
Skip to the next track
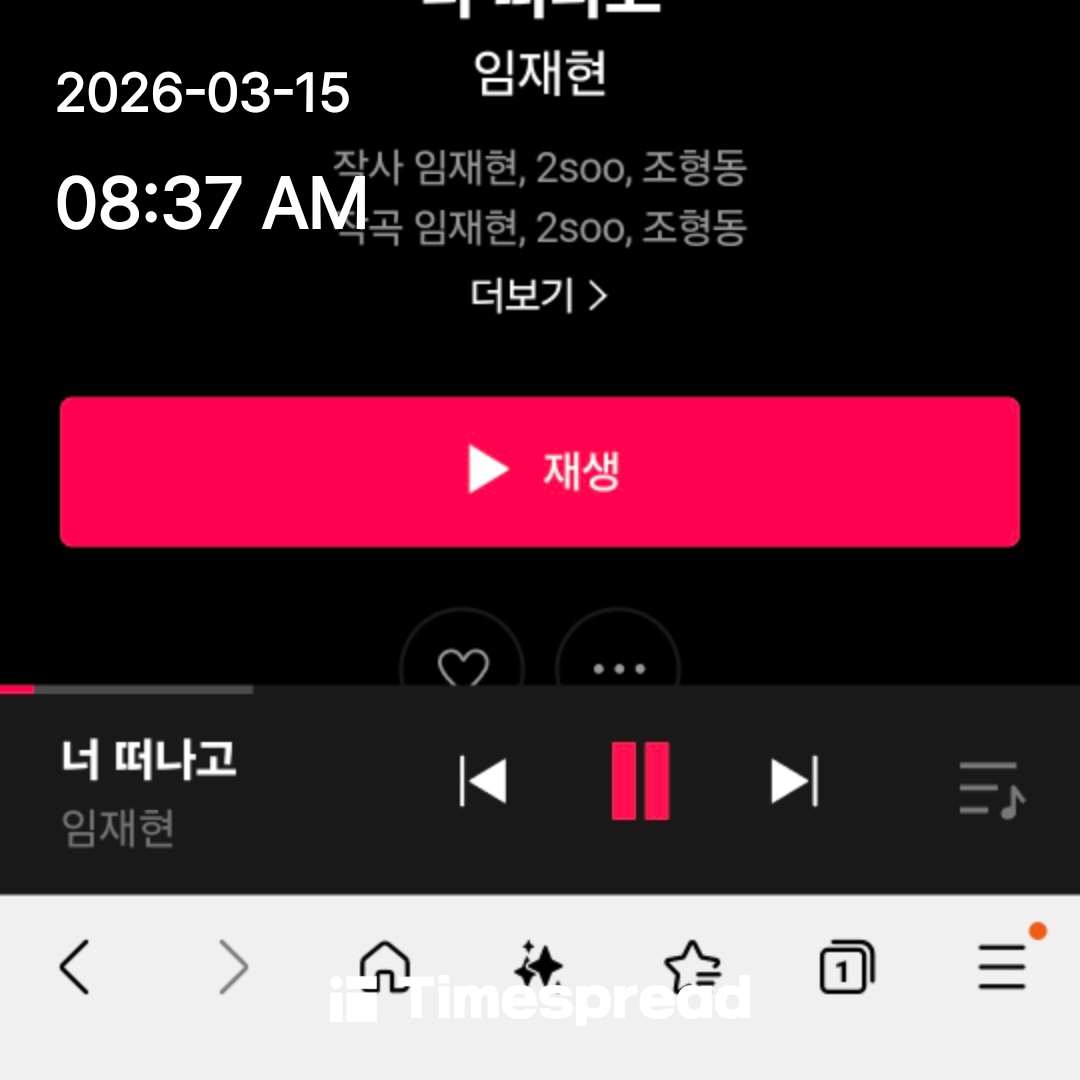pos(795,781)
